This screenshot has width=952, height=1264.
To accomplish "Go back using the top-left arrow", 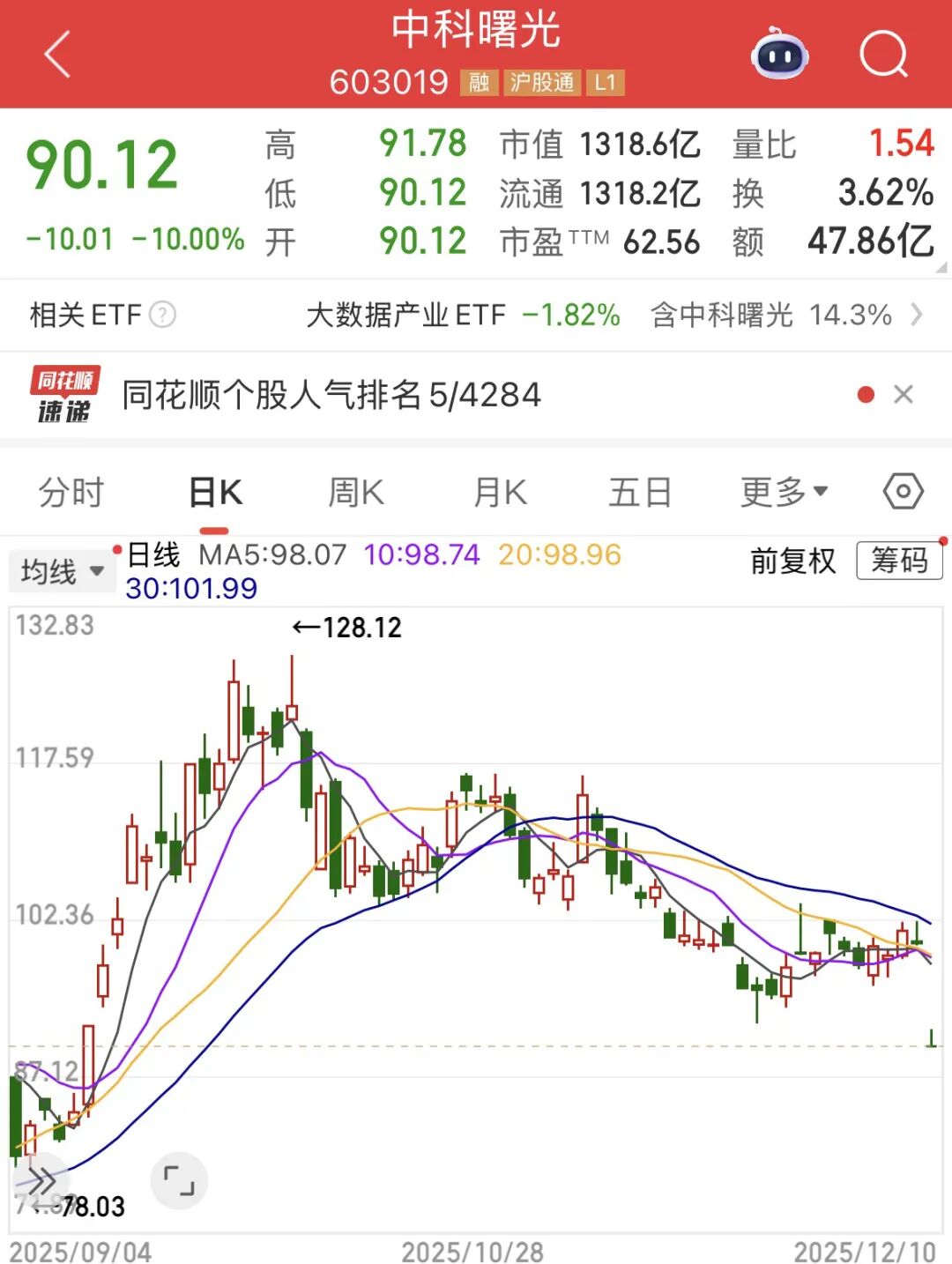I will pos(57,55).
